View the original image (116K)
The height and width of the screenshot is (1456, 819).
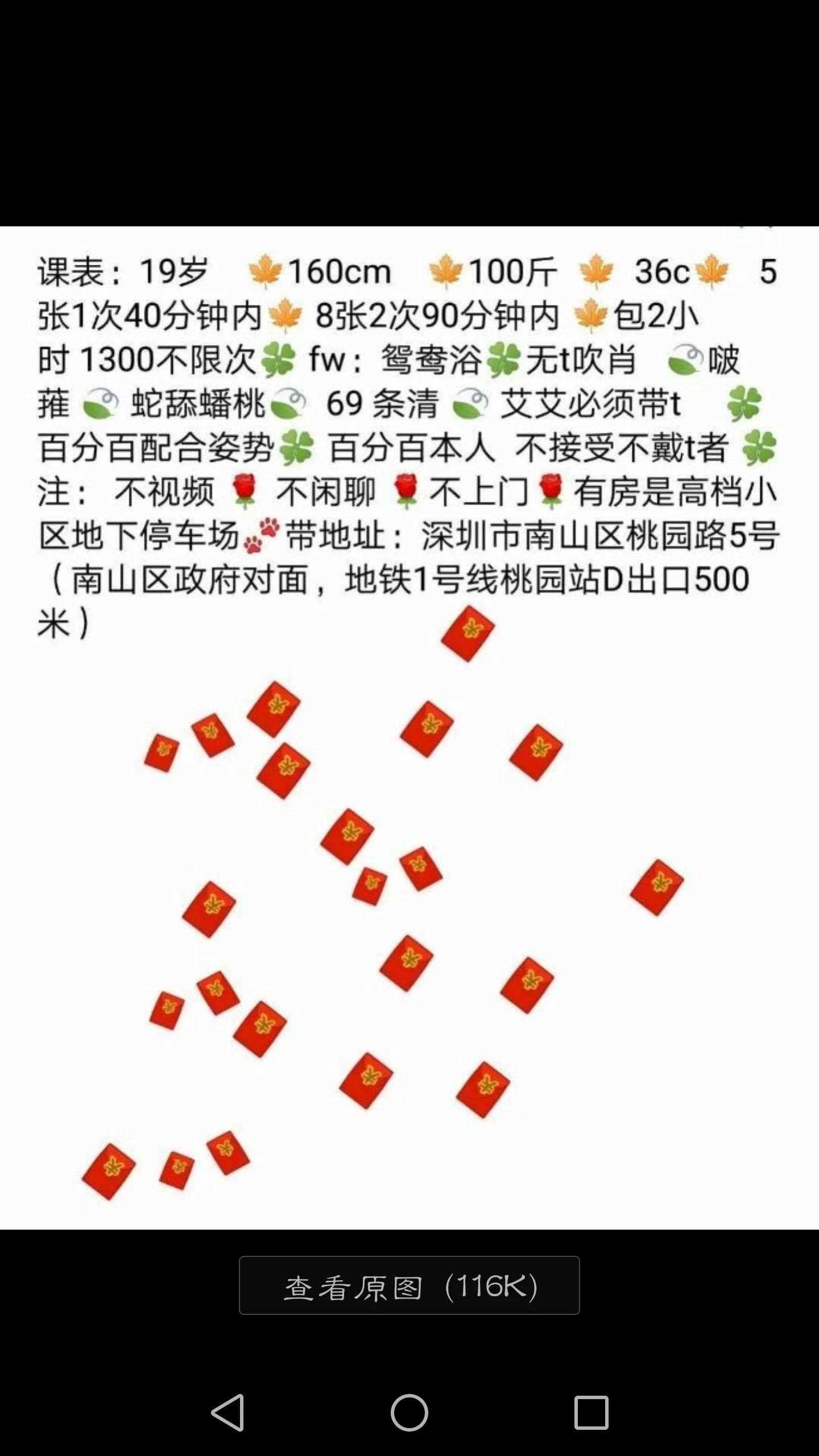(x=409, y=1286)
